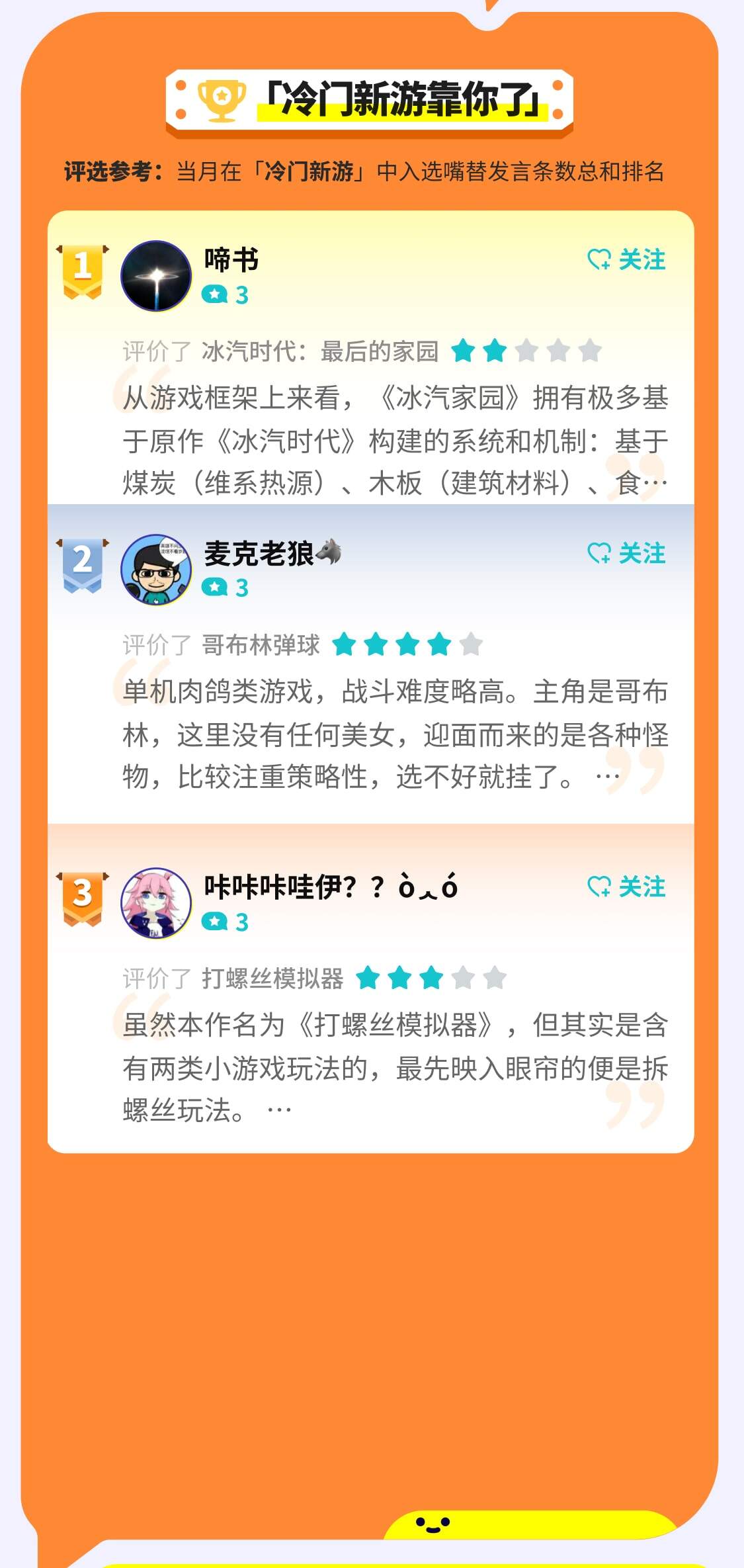Read 啼书's full review of 冰汽家园
This screenshot has width=744, height=1568.
395,441
